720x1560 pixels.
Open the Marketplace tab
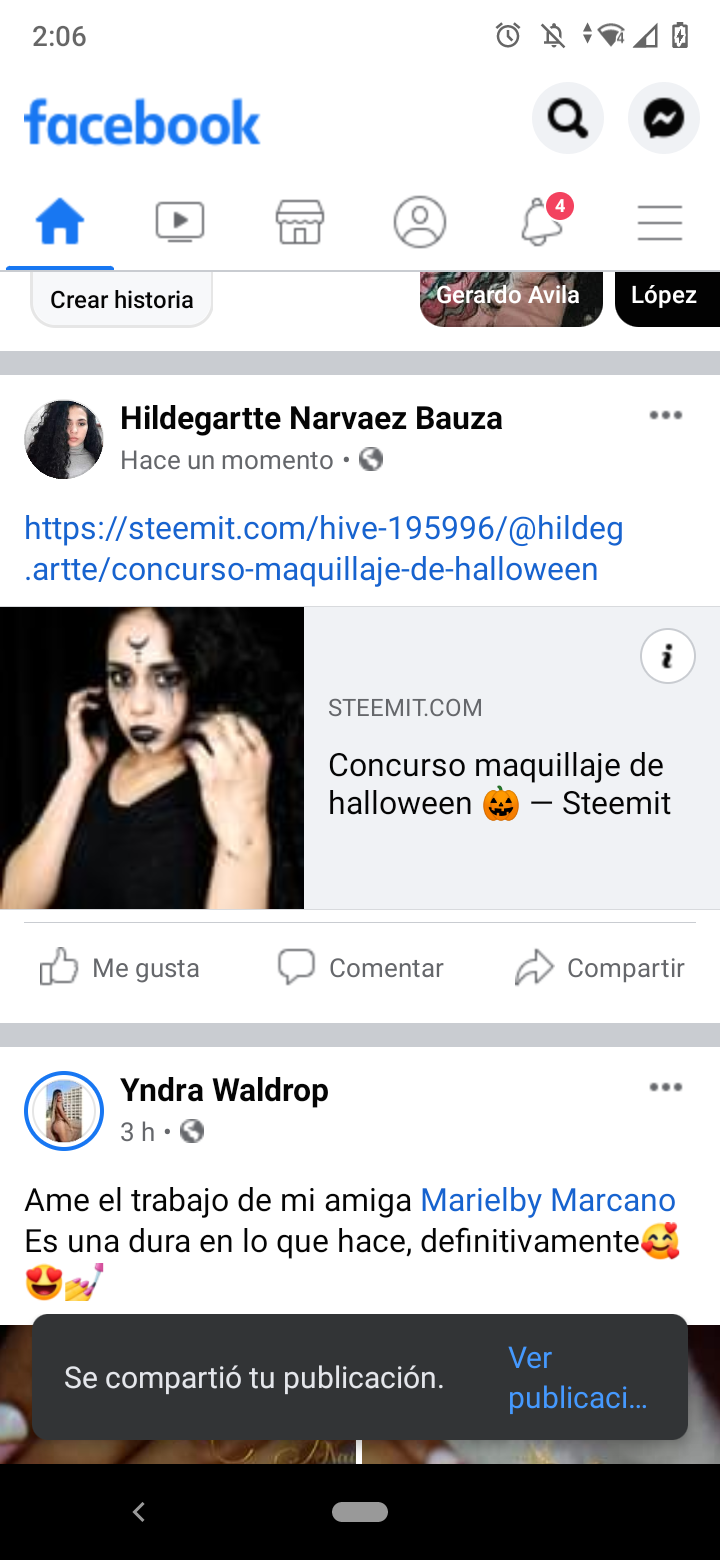300,222
